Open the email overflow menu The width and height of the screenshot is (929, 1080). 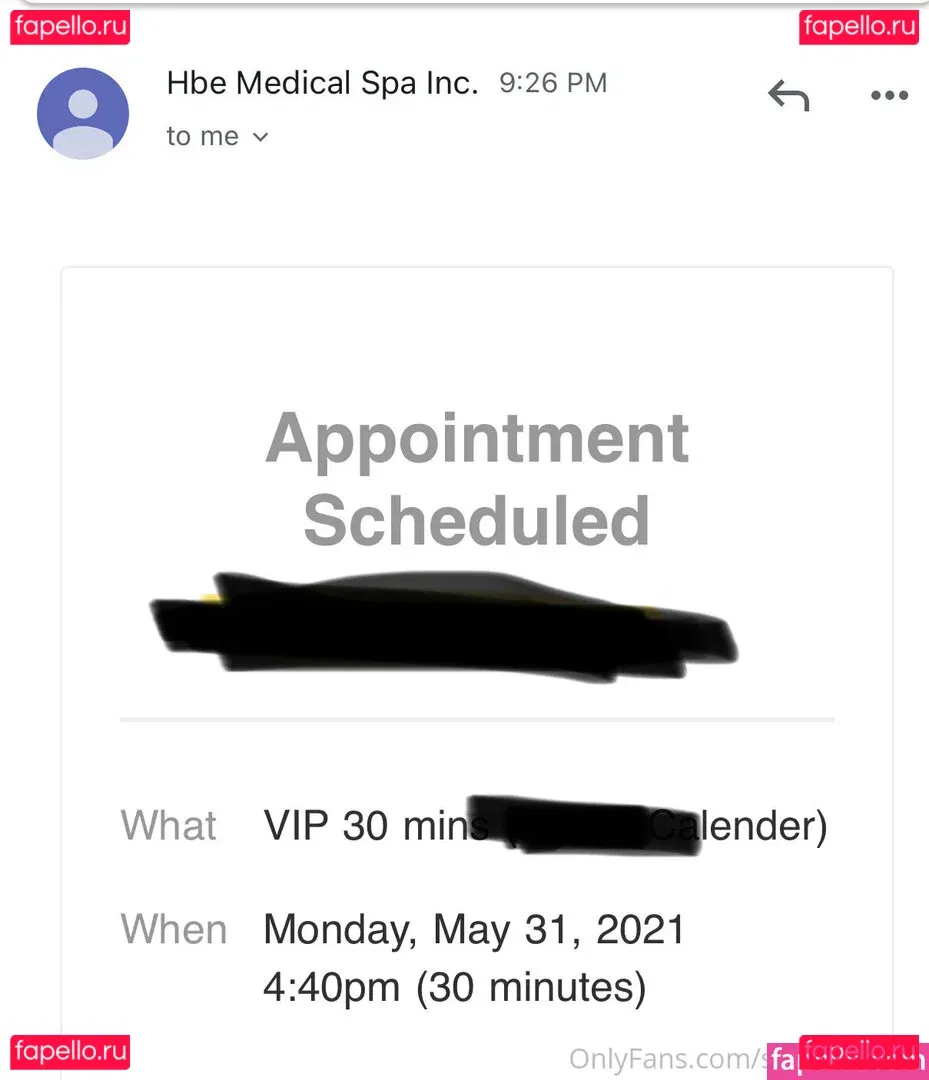coord(888,96)
